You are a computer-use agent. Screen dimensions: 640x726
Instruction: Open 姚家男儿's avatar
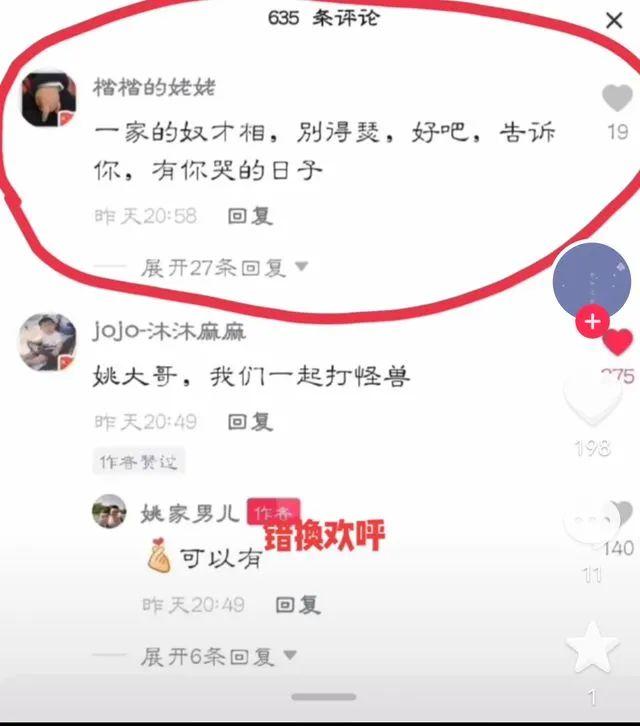point(109,512)
